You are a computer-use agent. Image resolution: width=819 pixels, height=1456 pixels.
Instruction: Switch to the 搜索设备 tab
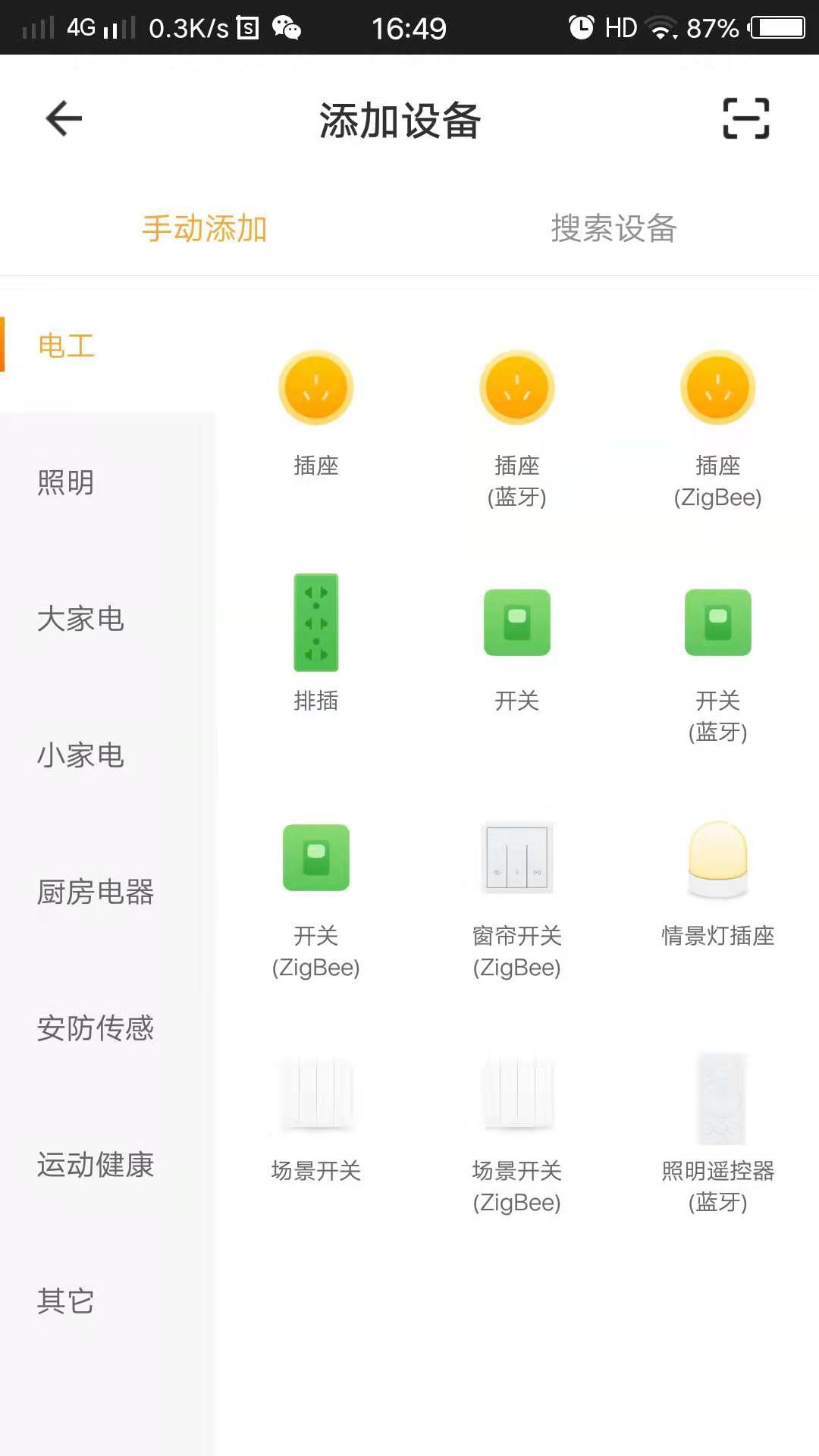coord(613,228)
